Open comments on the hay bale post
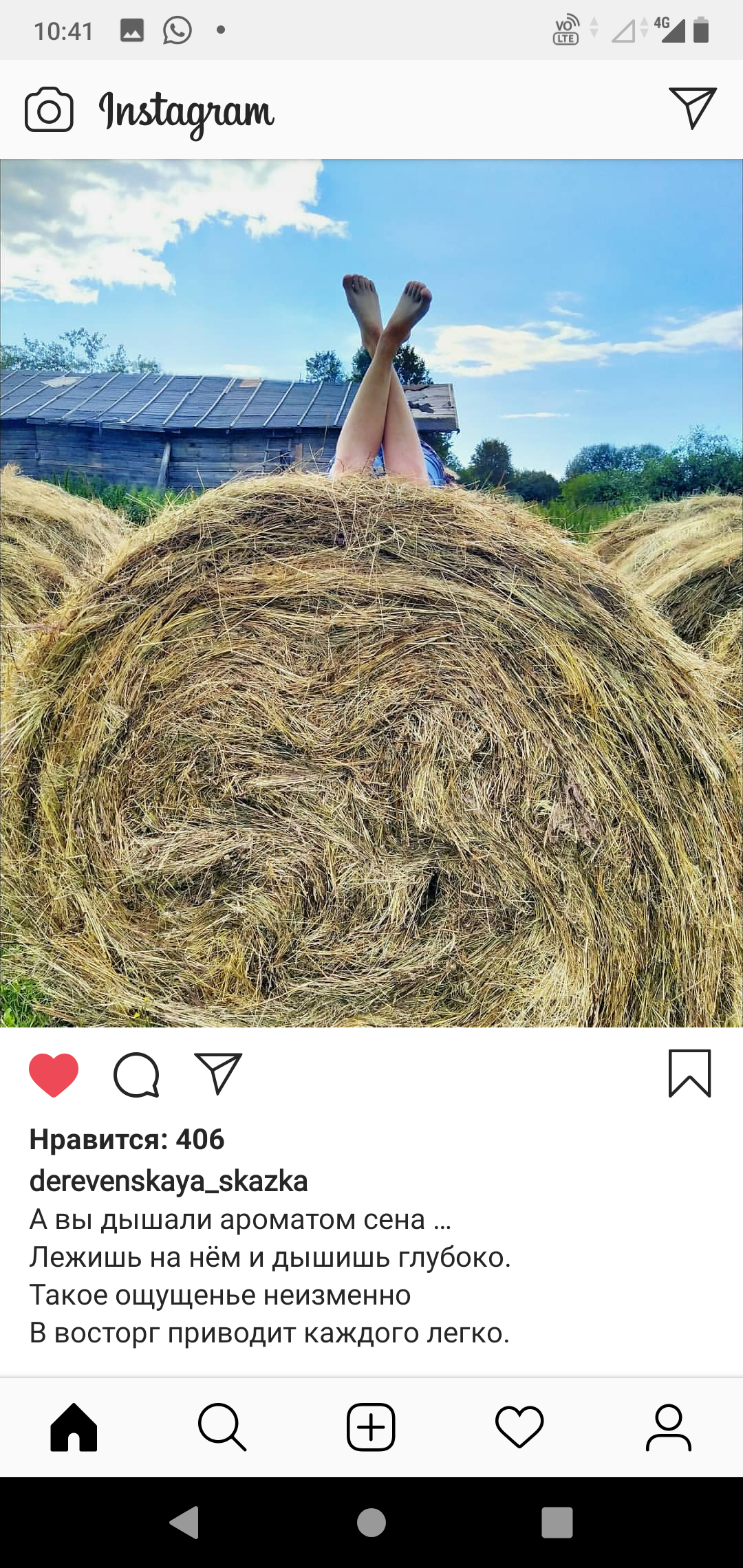Image resolution: width=743 pixels, height=1568 pixels. click(x=136, y=1074)
